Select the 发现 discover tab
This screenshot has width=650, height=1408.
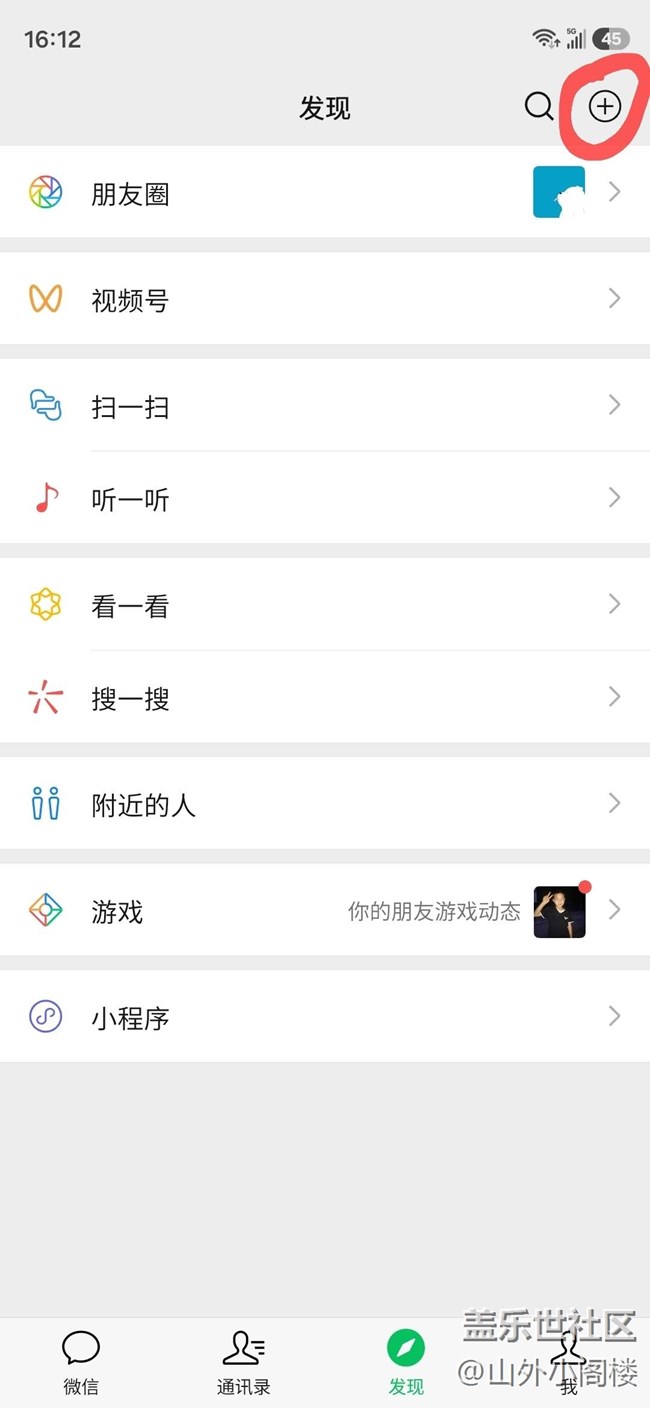point(406,1362)
